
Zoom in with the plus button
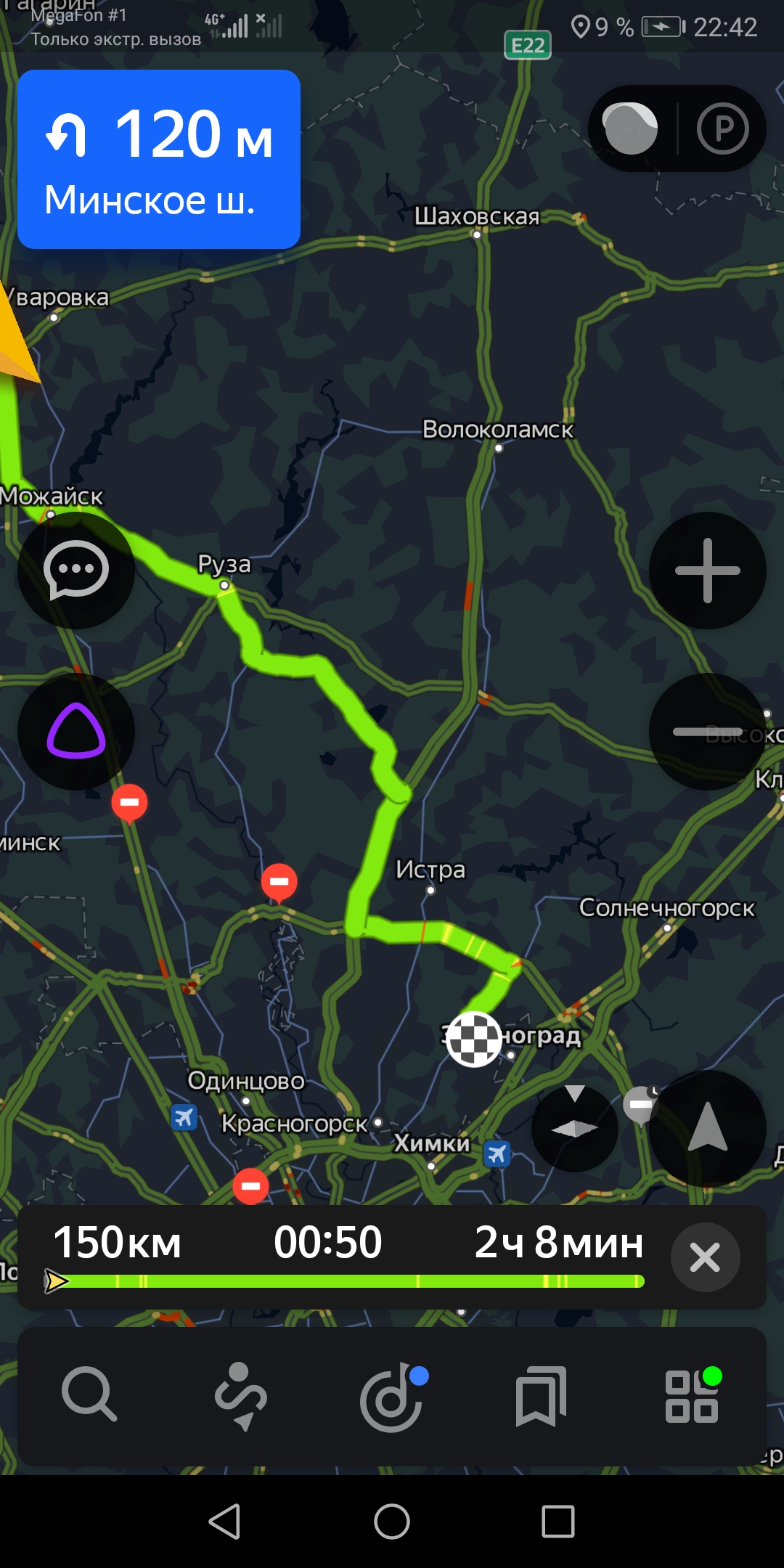[707, 571]
